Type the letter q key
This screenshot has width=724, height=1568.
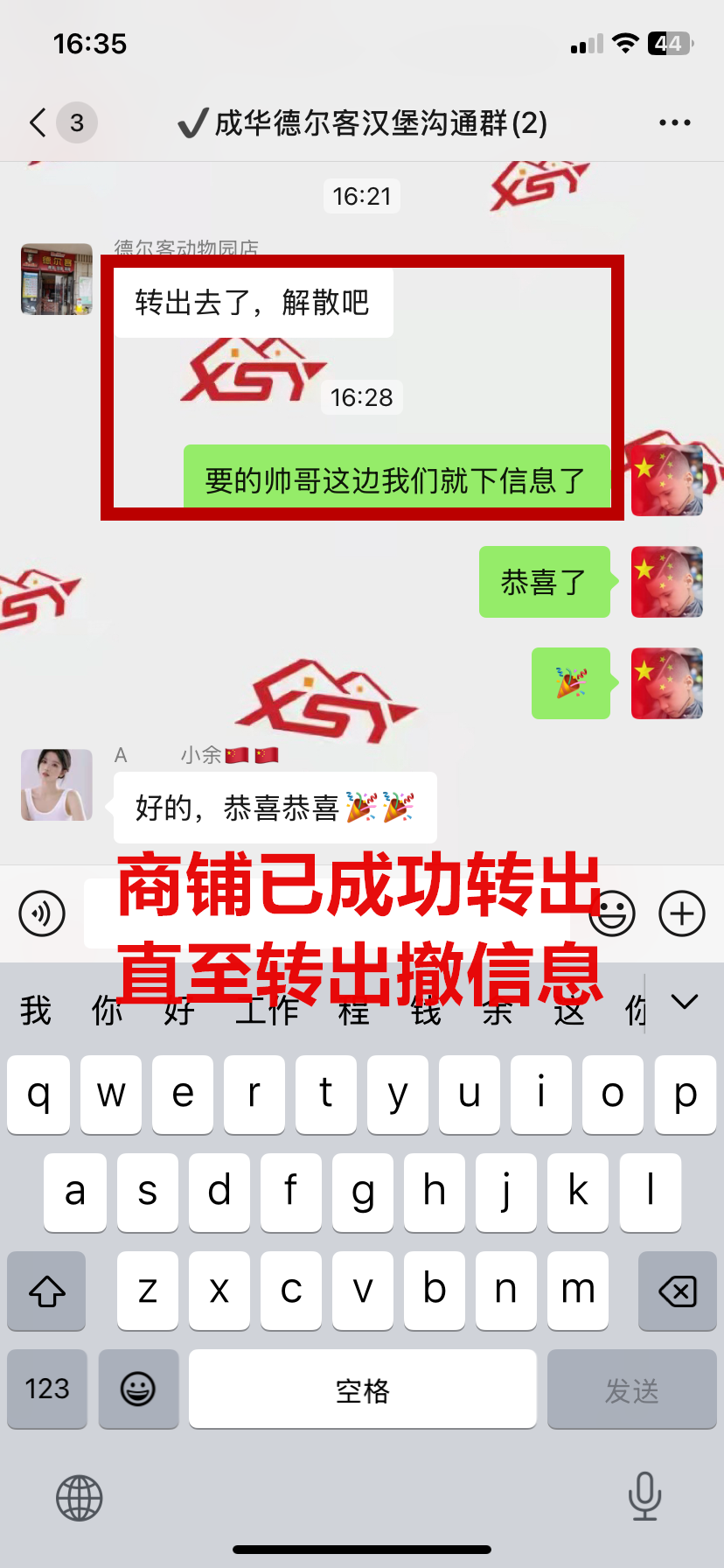pos(38,1095)
